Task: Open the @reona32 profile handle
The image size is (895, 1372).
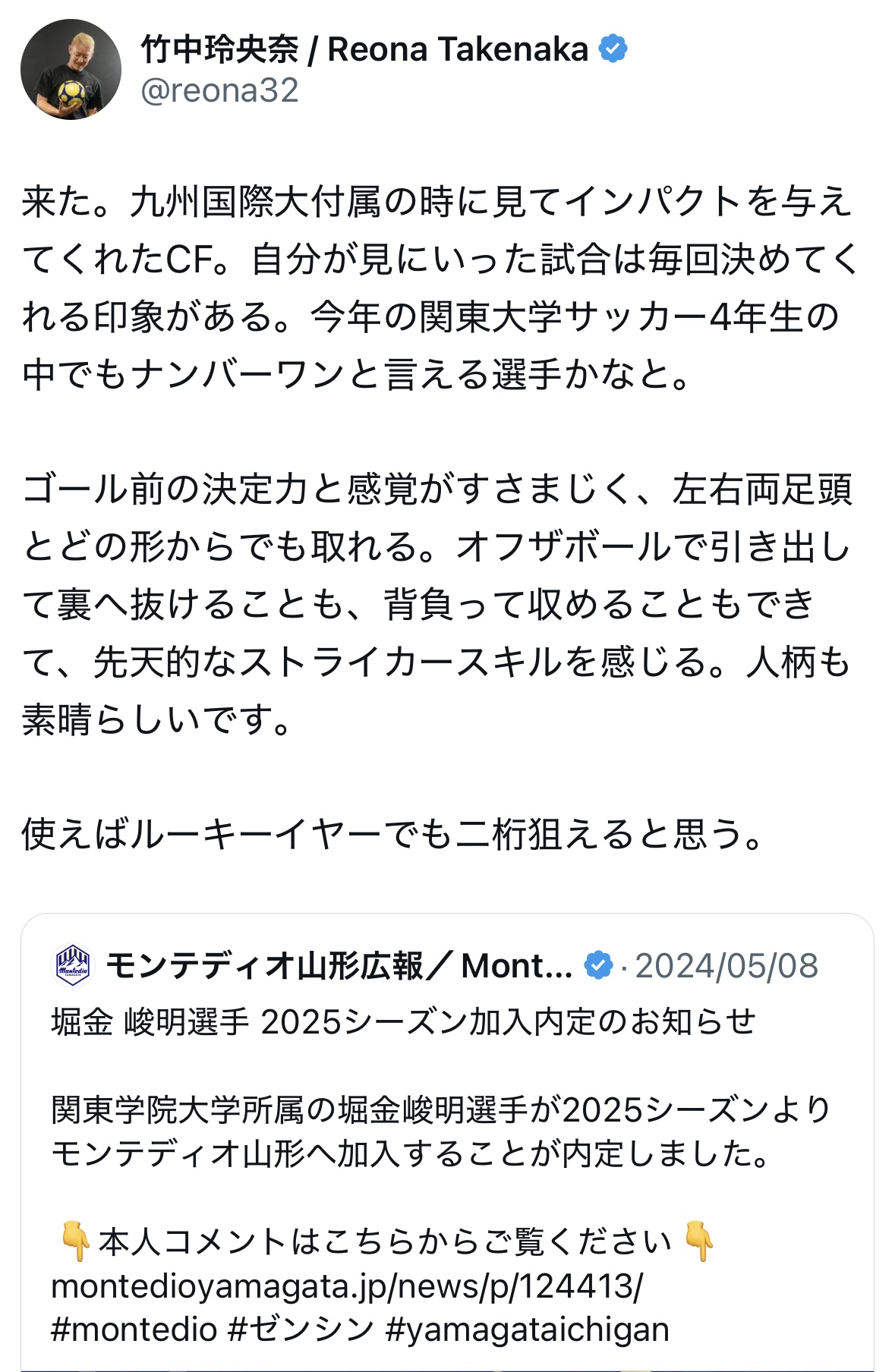Action: click(x=219, y=91)
